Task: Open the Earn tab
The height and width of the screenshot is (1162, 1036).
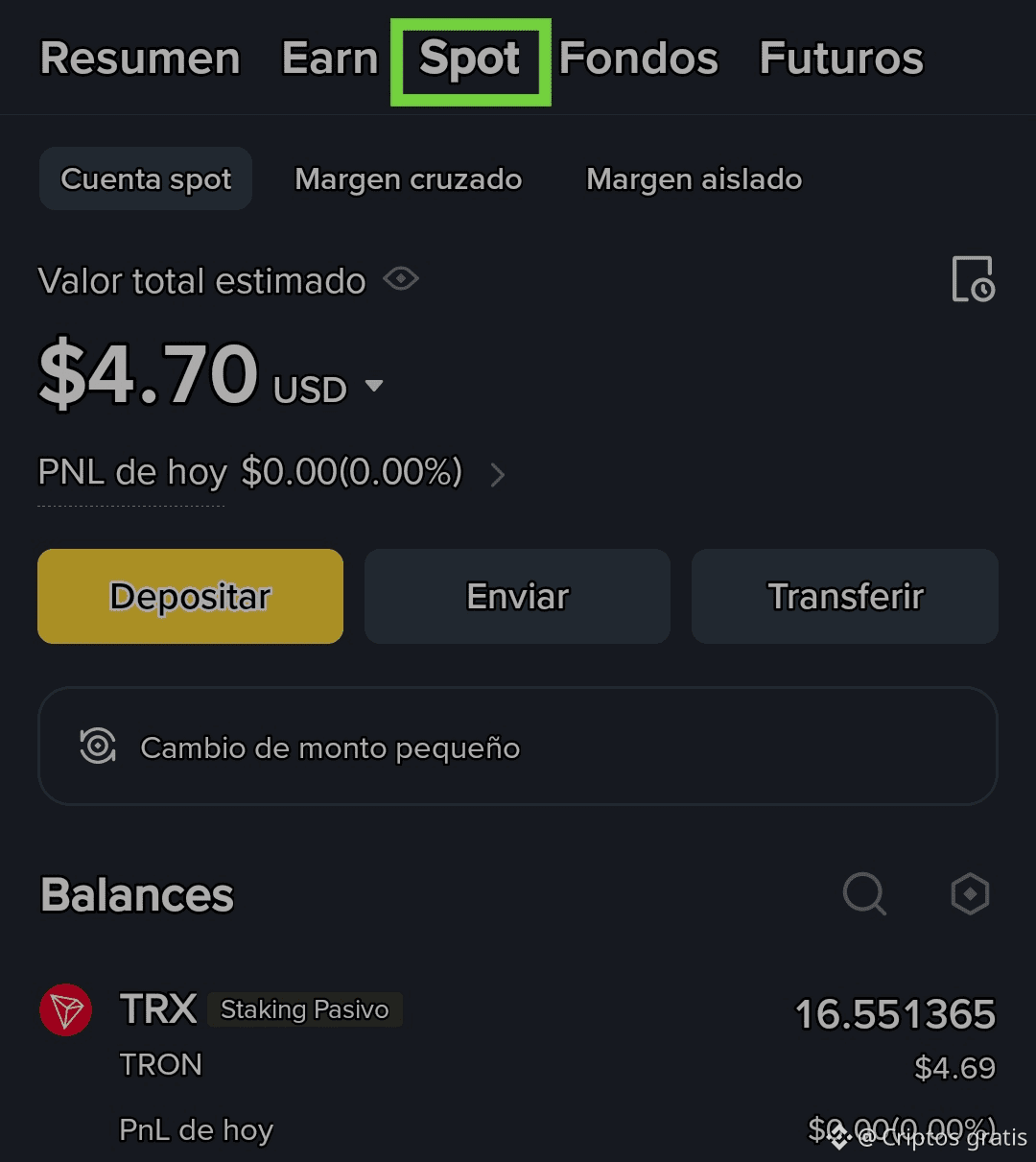Action: (330, 59)
